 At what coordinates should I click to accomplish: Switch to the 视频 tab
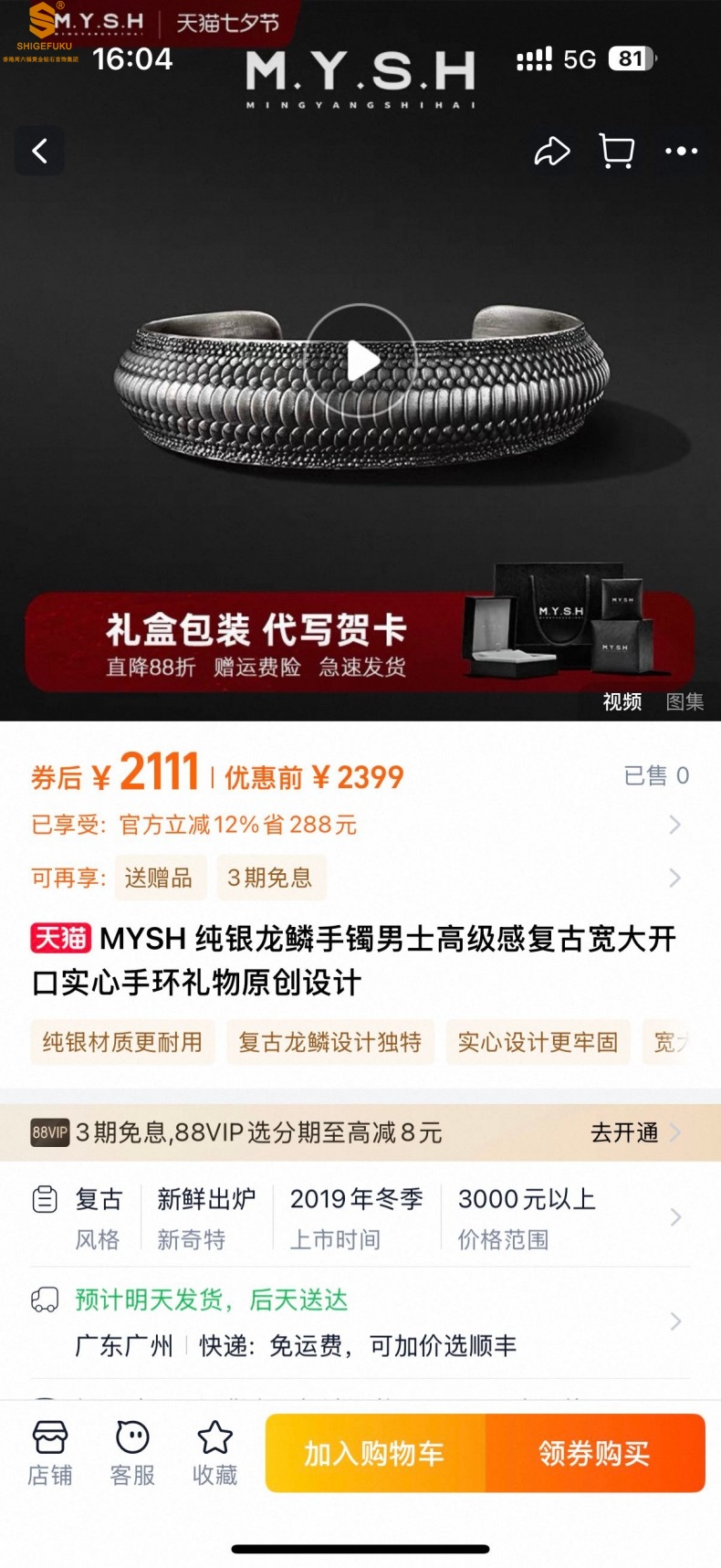pyautogui.click(x=622, y=701)
